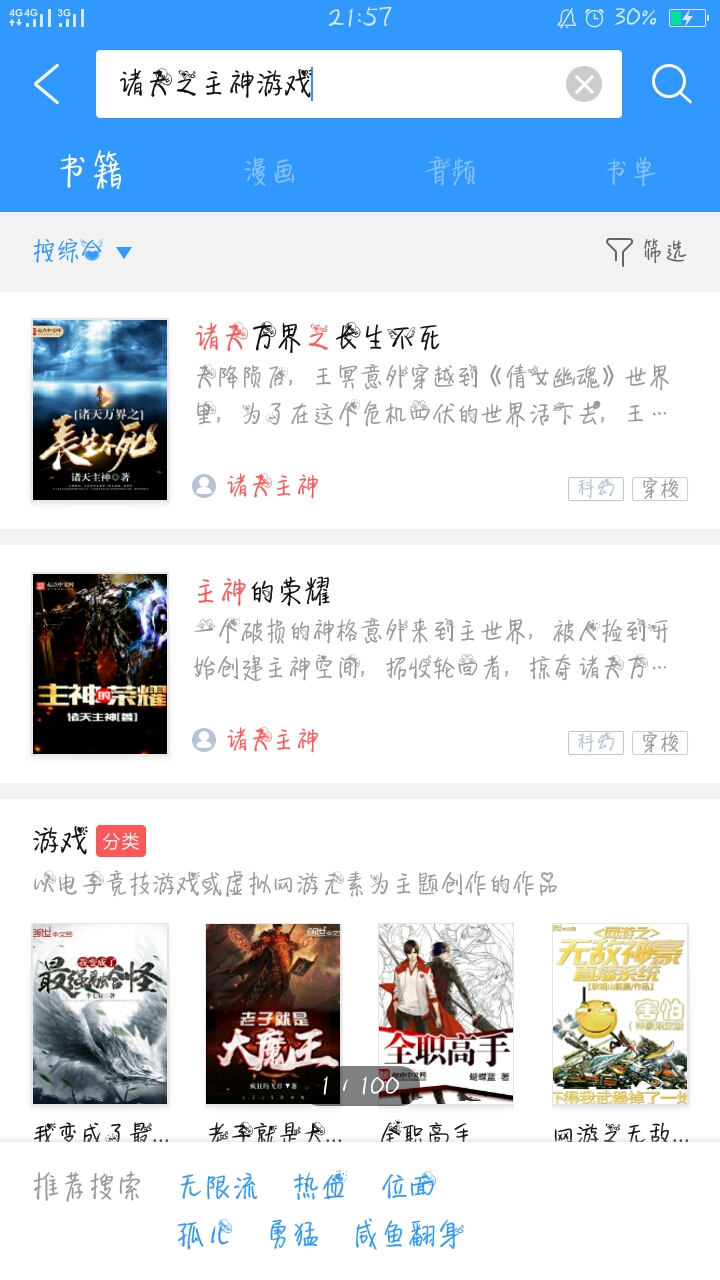Clear the search text
This screenshot has width=720, height=1280.
(x=584, y=84)
